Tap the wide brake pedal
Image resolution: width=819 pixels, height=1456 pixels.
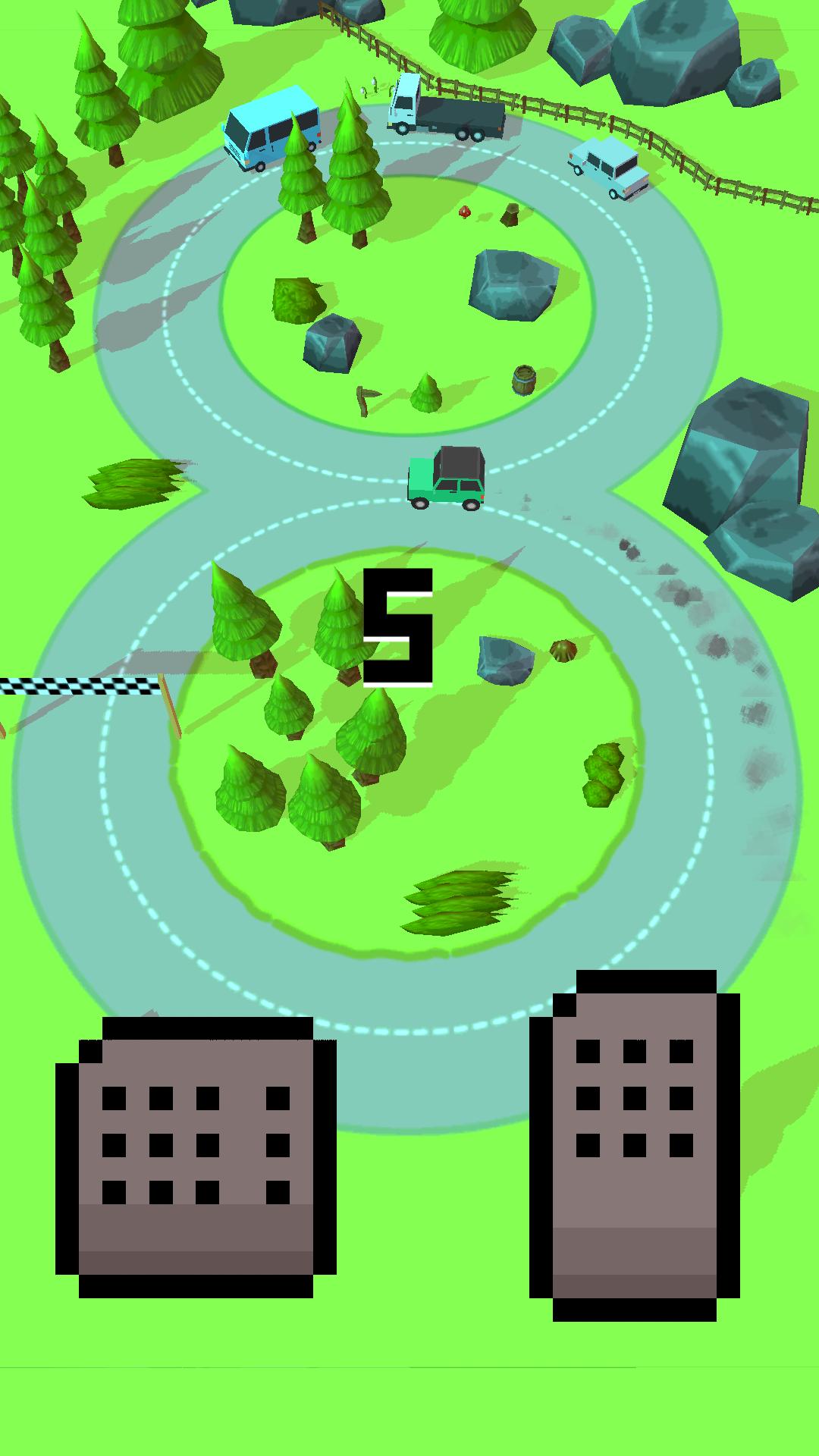(x=196, y=1156)
